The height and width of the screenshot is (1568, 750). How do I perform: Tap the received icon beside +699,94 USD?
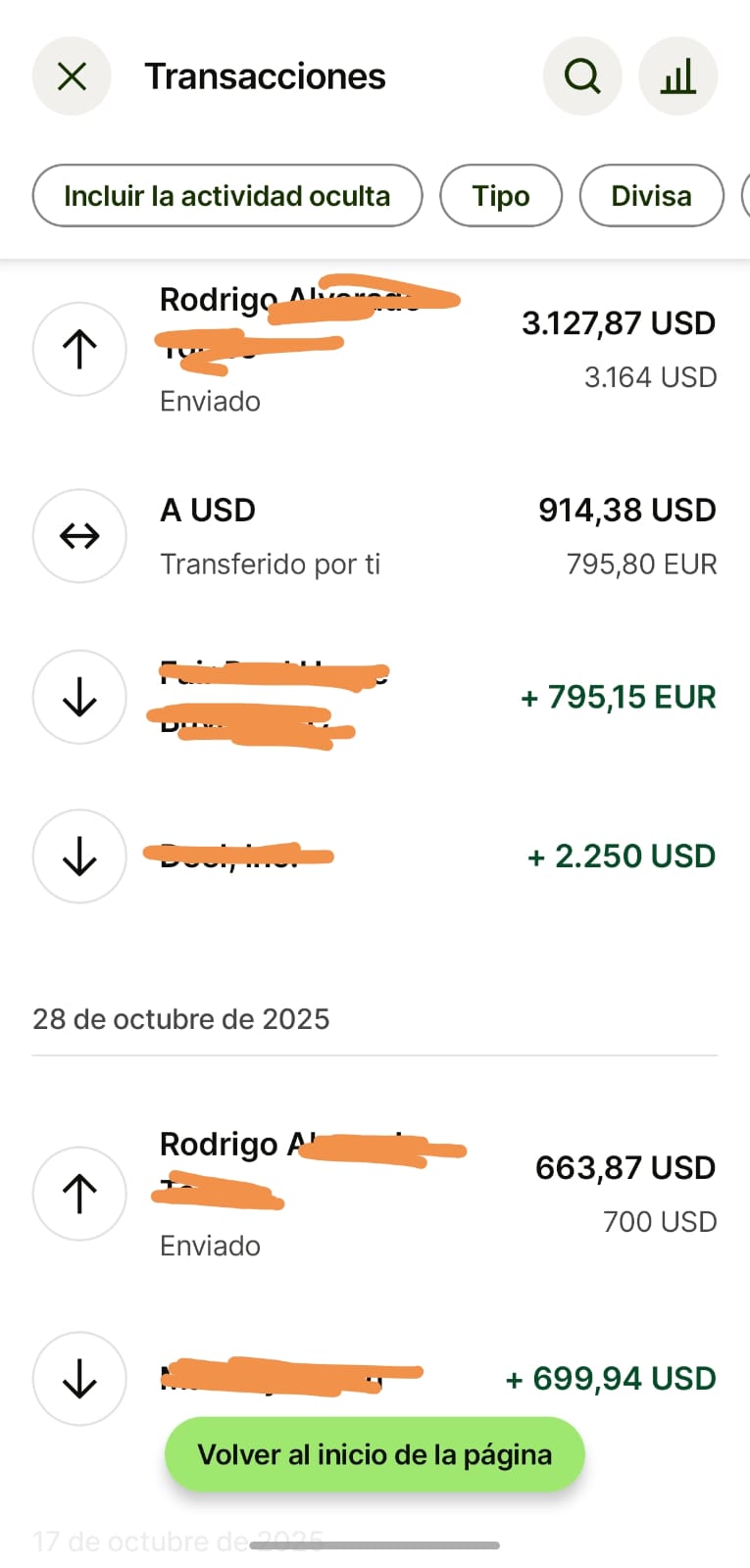[78, 1378]
